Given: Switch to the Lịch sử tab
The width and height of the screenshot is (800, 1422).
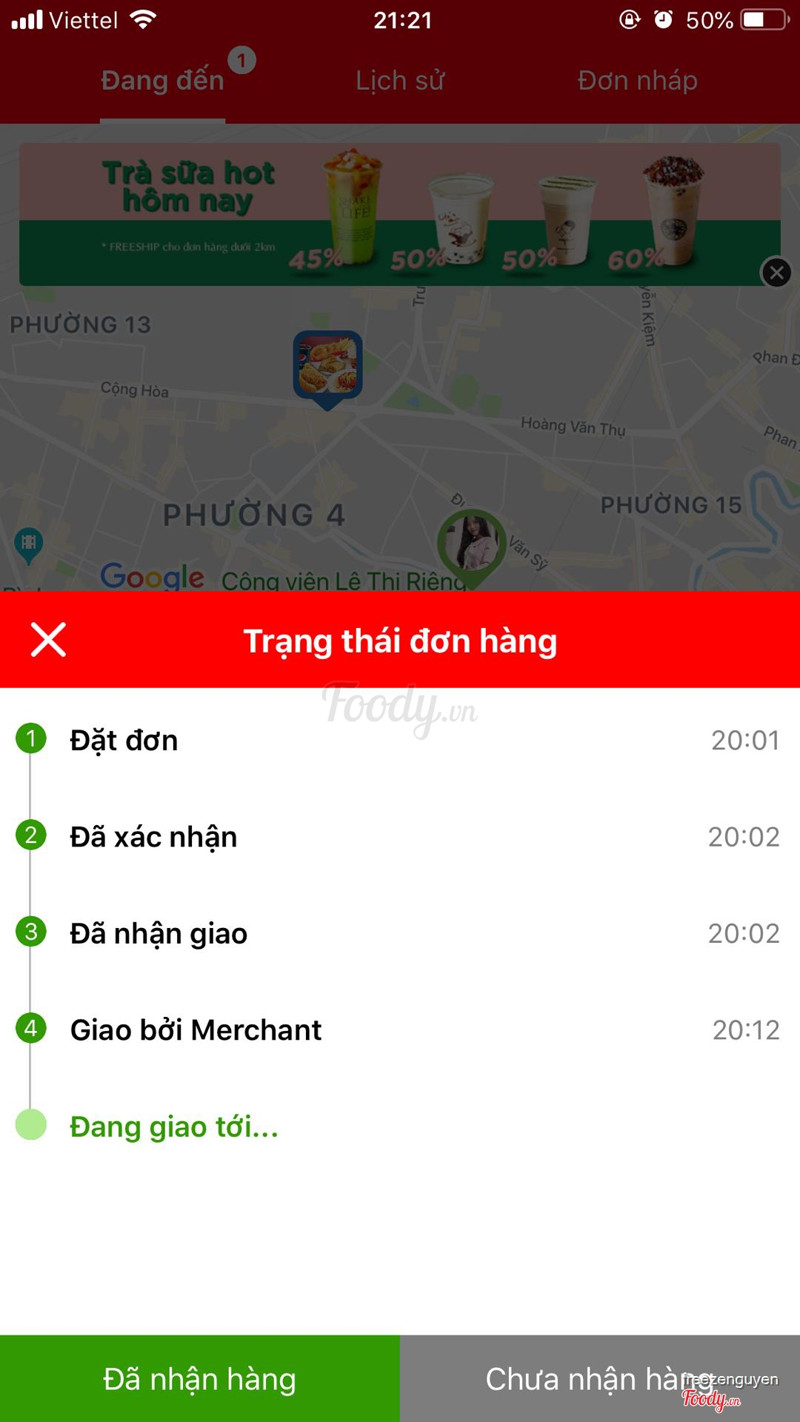Looking at the screenshot, I should click(x=399, y=81).
